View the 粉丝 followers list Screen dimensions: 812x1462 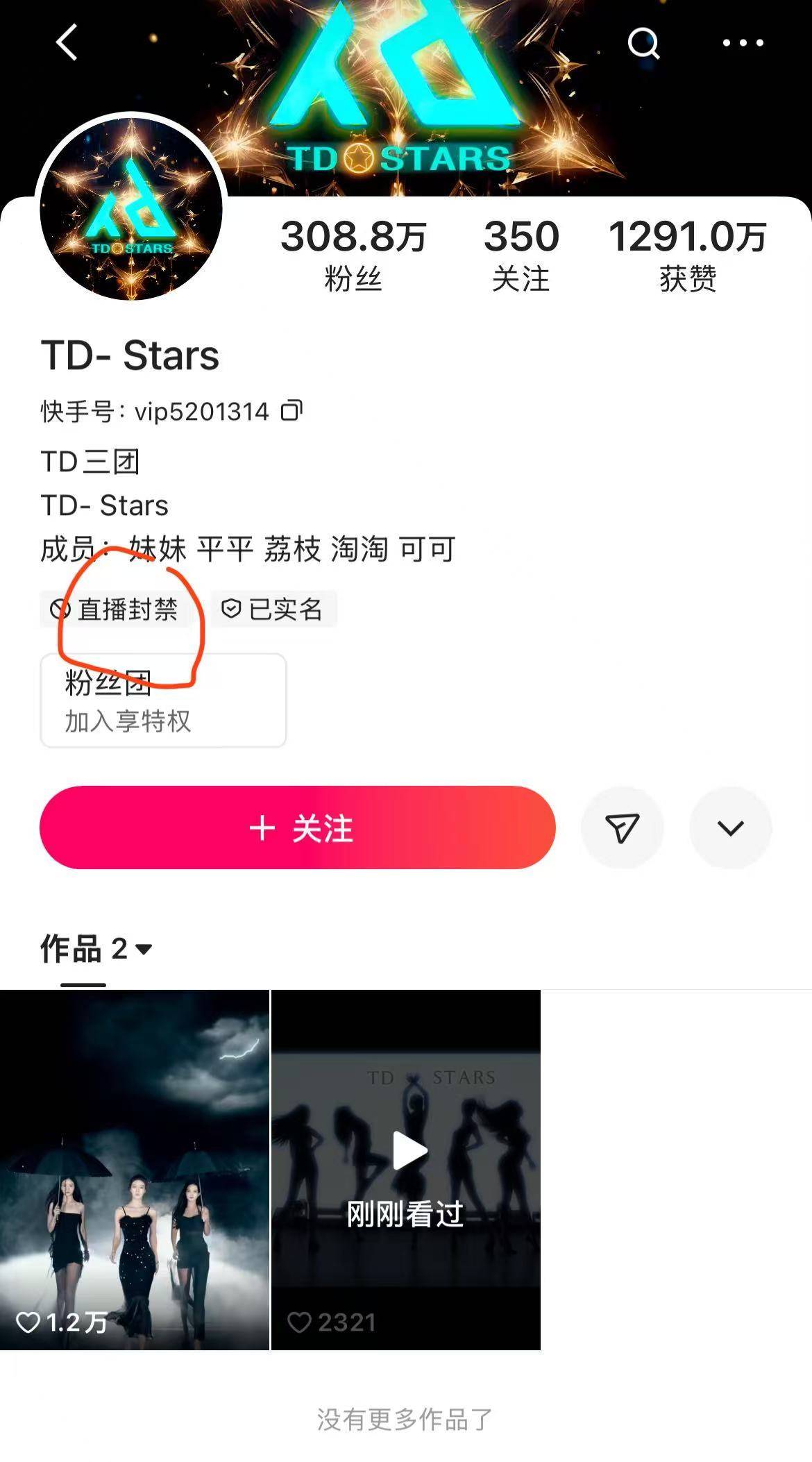click(353, 255)
